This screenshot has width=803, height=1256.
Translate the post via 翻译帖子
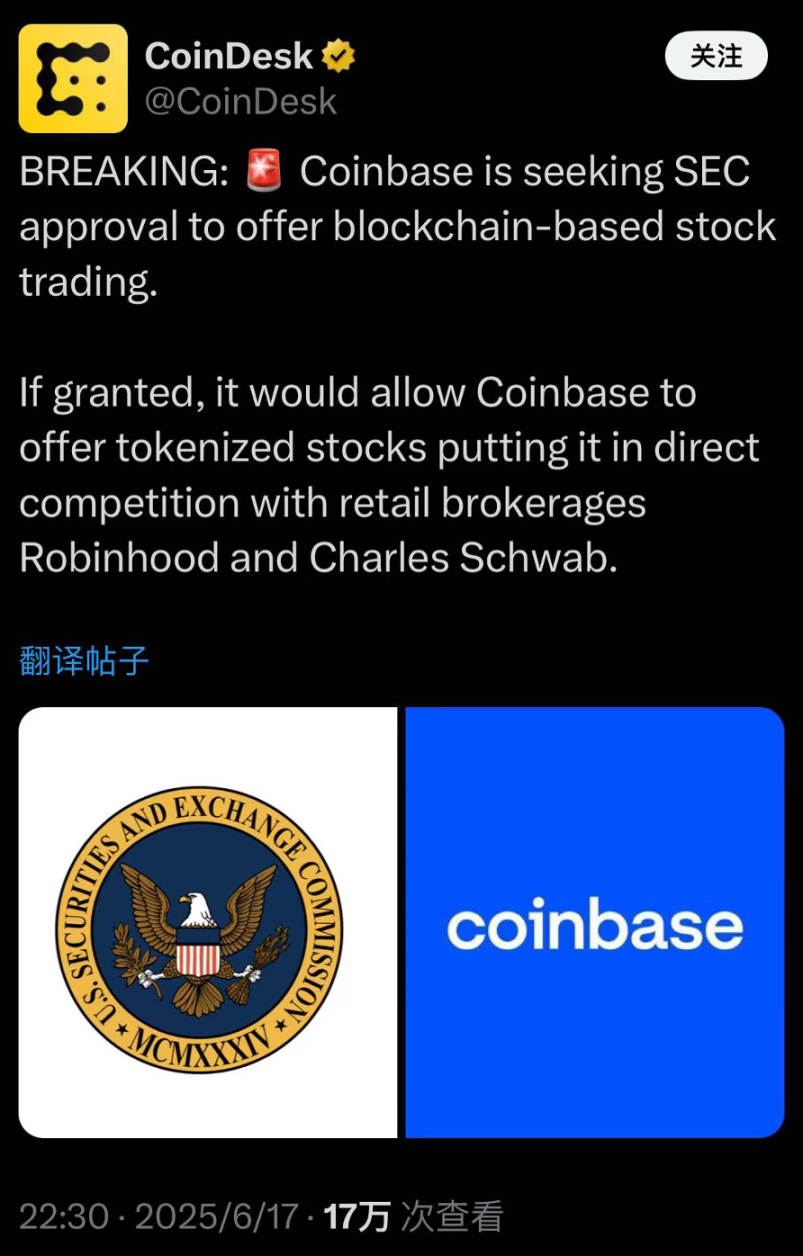[x=85, y=661]
